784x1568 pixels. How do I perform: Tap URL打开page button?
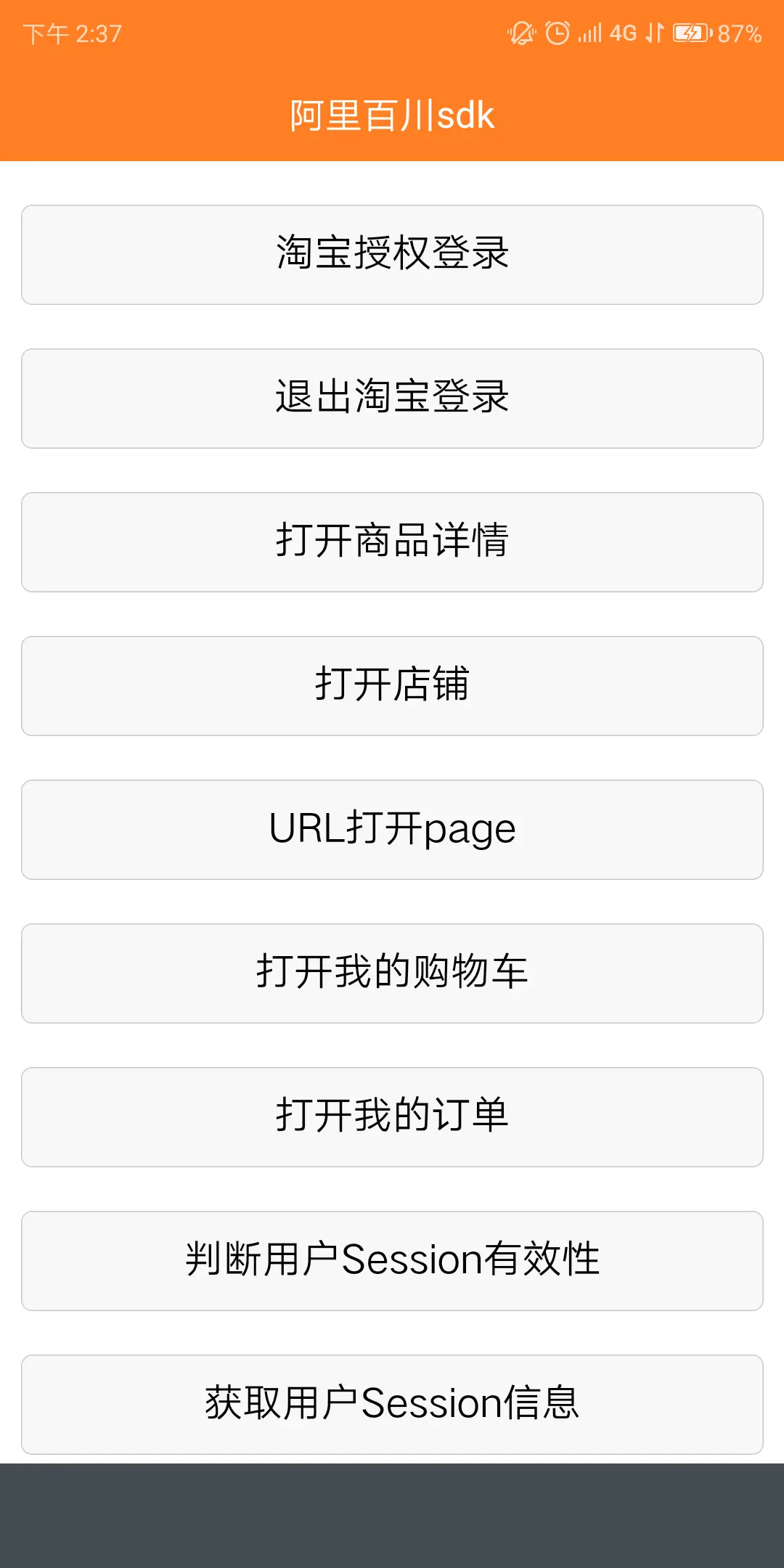click(392, 830)
